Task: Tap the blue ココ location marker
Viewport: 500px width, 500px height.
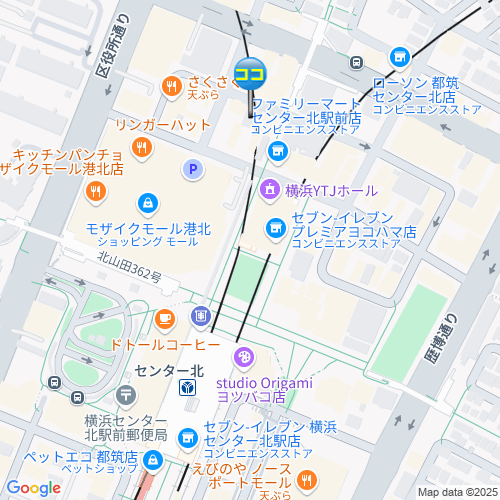Action: coord(250,74)
